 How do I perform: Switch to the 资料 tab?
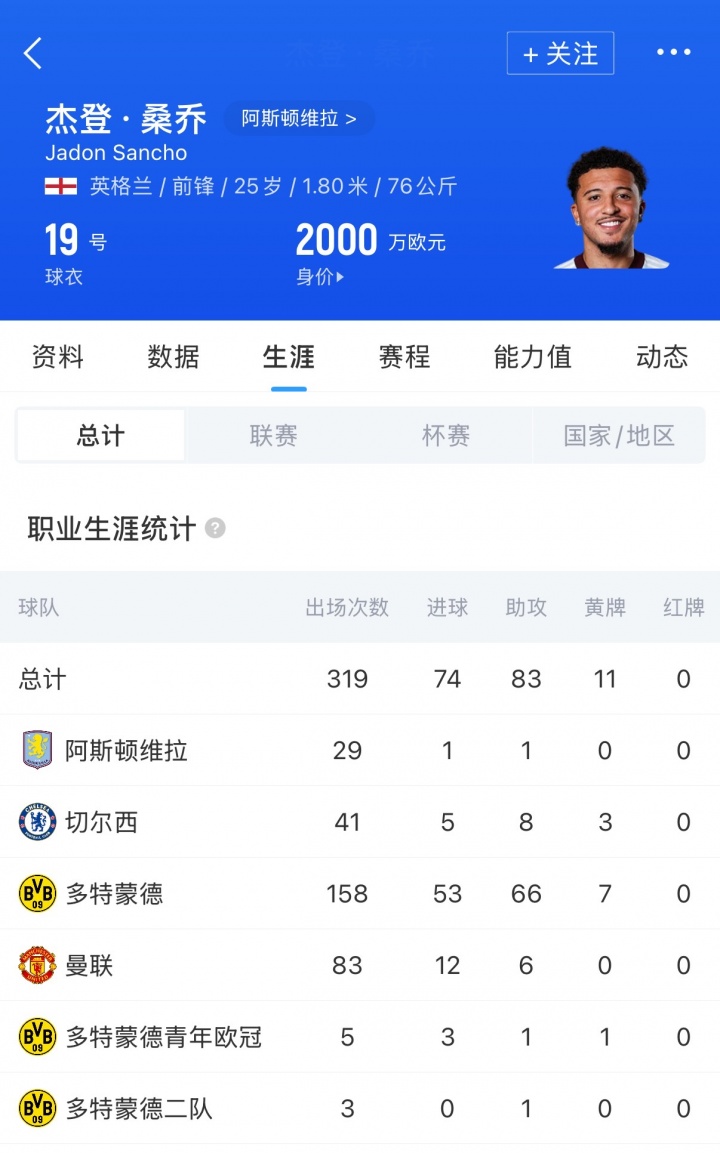pyautogui.click(x=58, y=357)
